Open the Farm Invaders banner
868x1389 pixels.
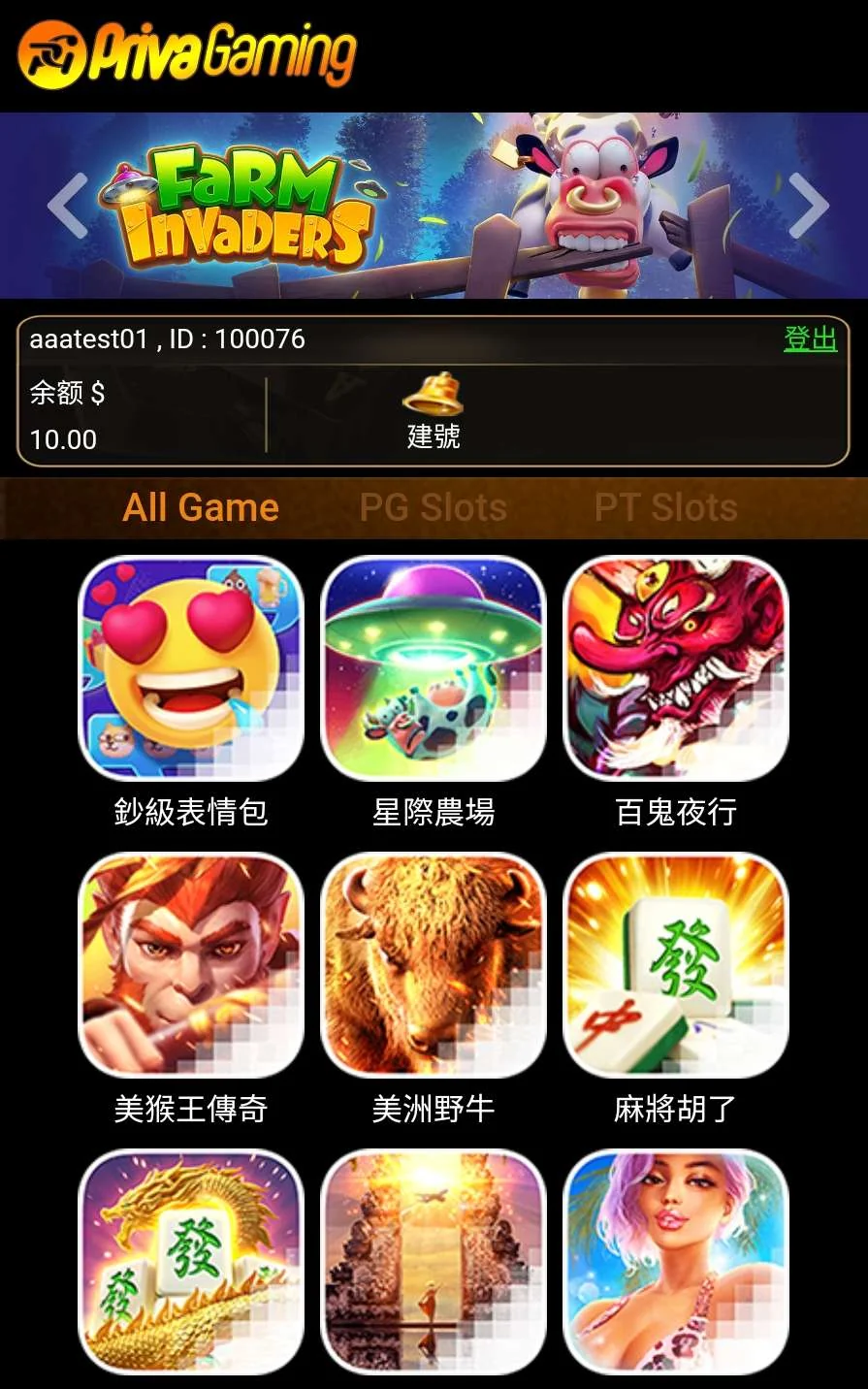pyautogui.click(x=434, y=206)
